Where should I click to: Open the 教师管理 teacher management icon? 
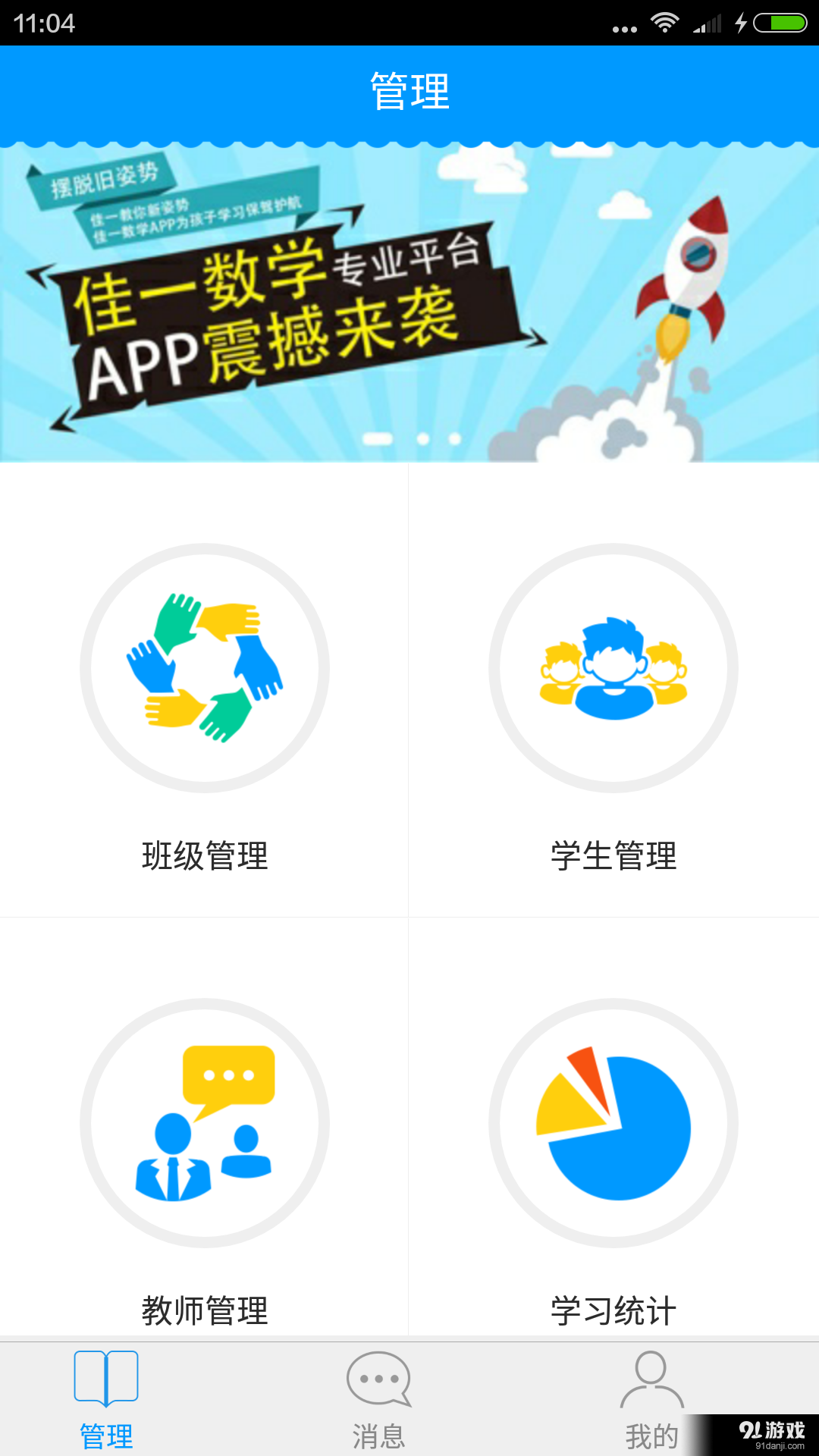click(205, 1122)
